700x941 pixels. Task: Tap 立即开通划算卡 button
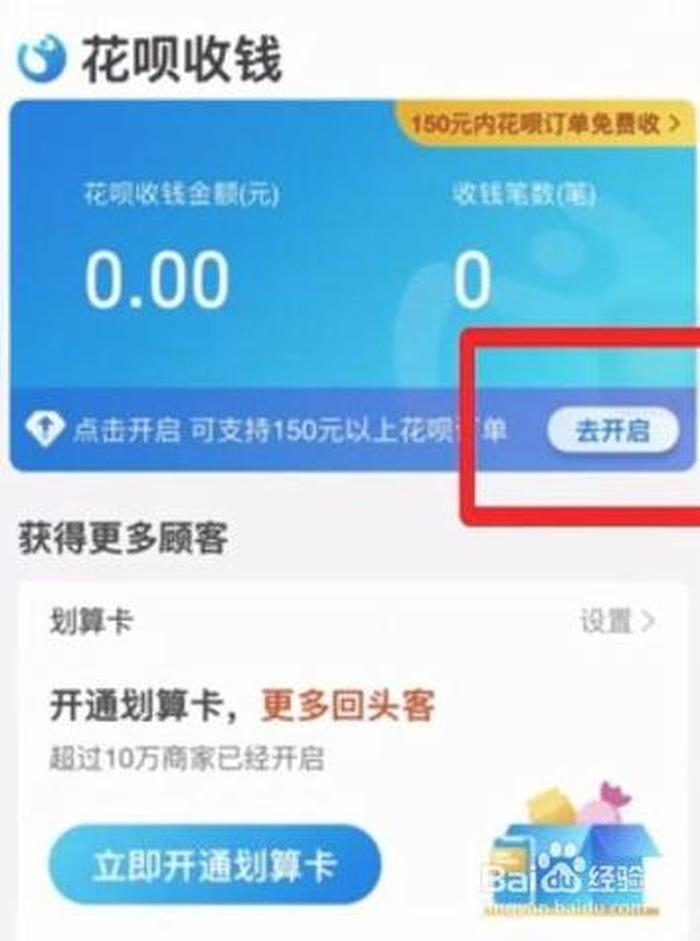pos(214,866)
